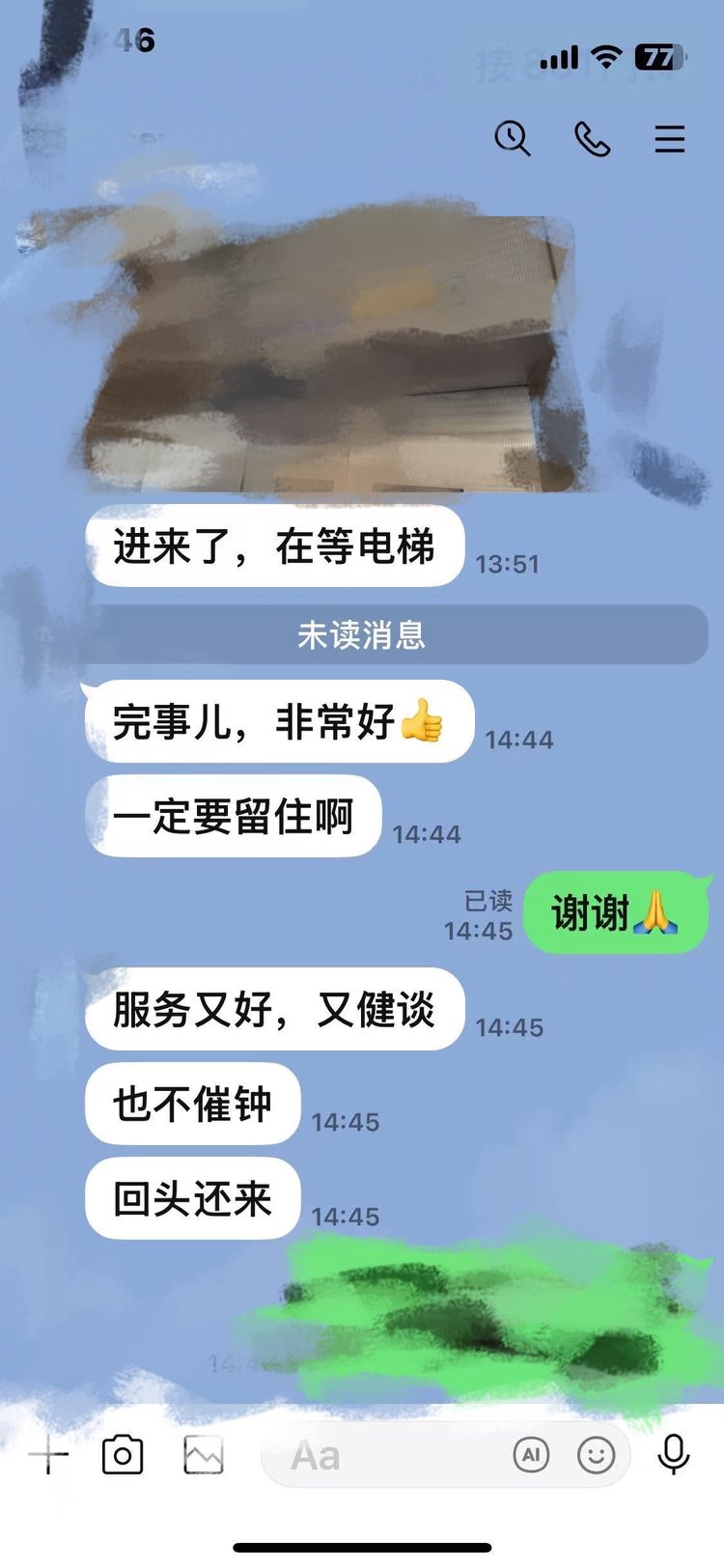The height and width of the screenshot is (1568, 724).
Task: Start a voice call
Action: pos(592,140)
